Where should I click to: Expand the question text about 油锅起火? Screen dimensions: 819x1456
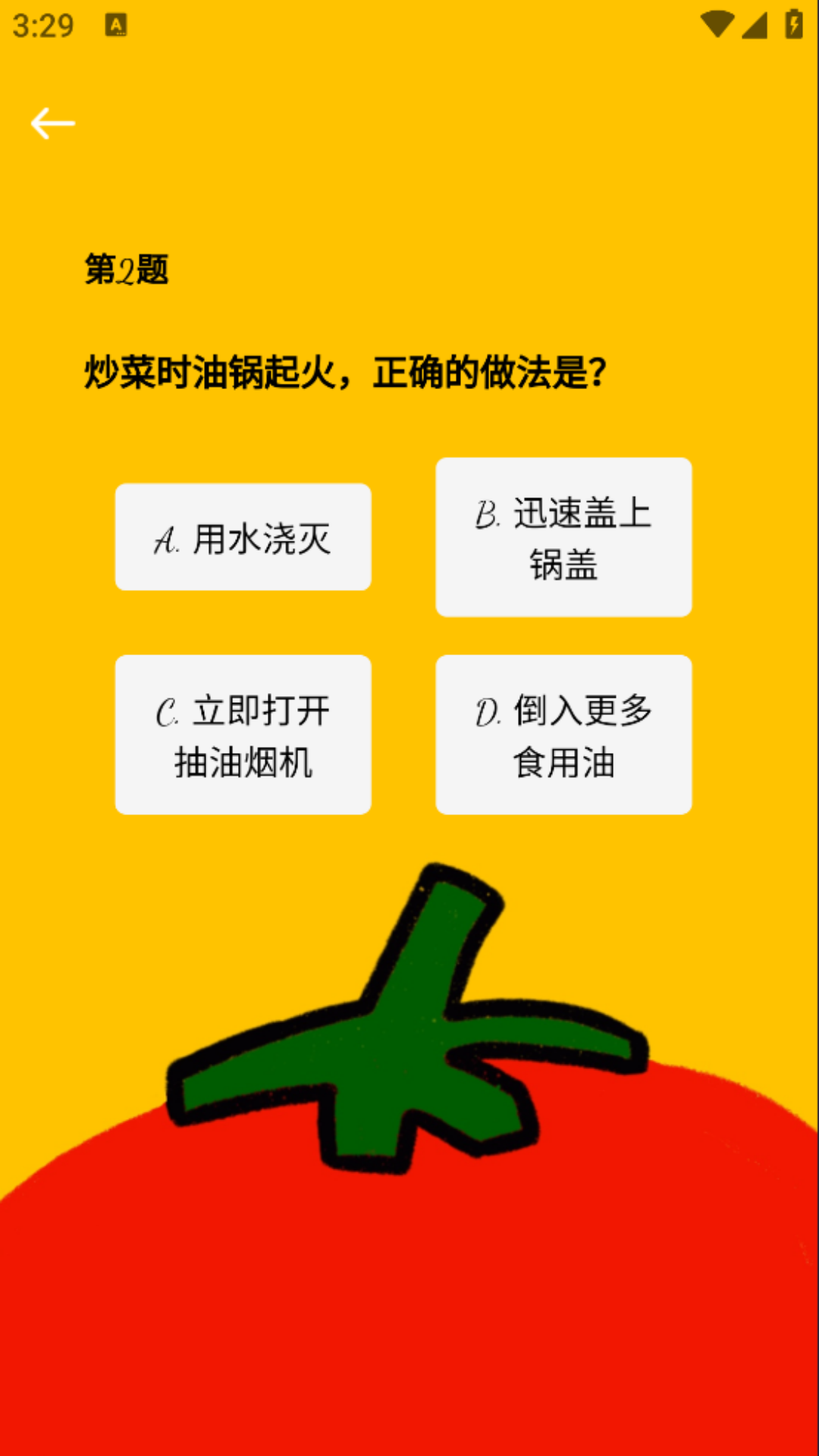pyautogui.click(x=344, y=369)
